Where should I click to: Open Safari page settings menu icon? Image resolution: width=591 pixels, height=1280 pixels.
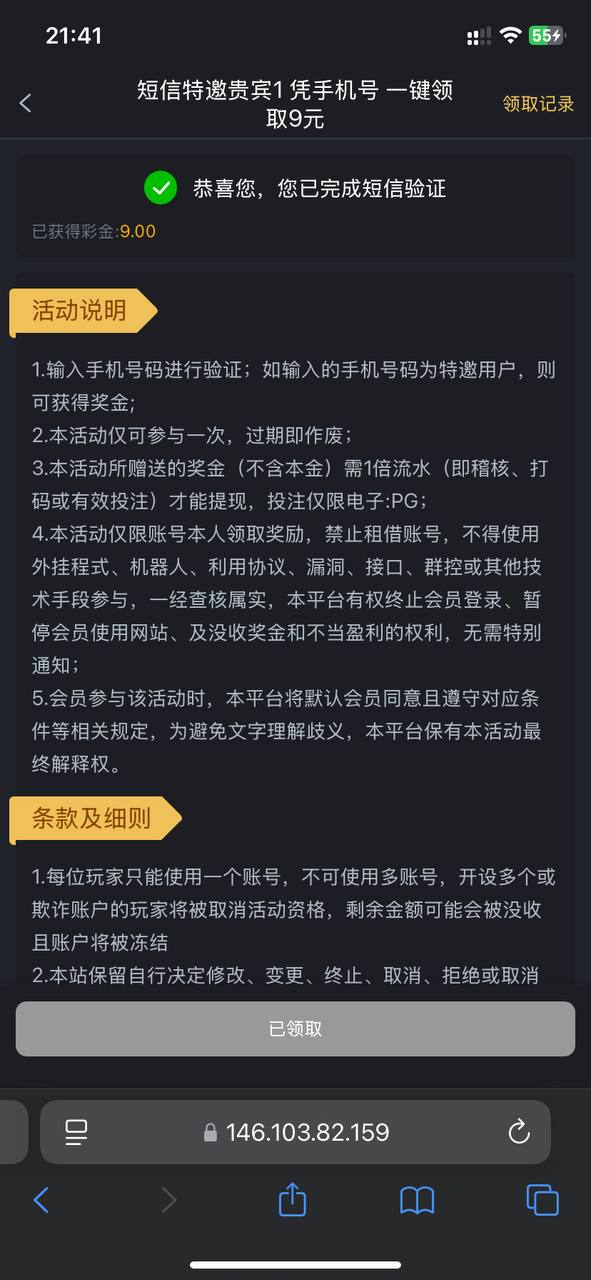click(x=76, y=1132)
